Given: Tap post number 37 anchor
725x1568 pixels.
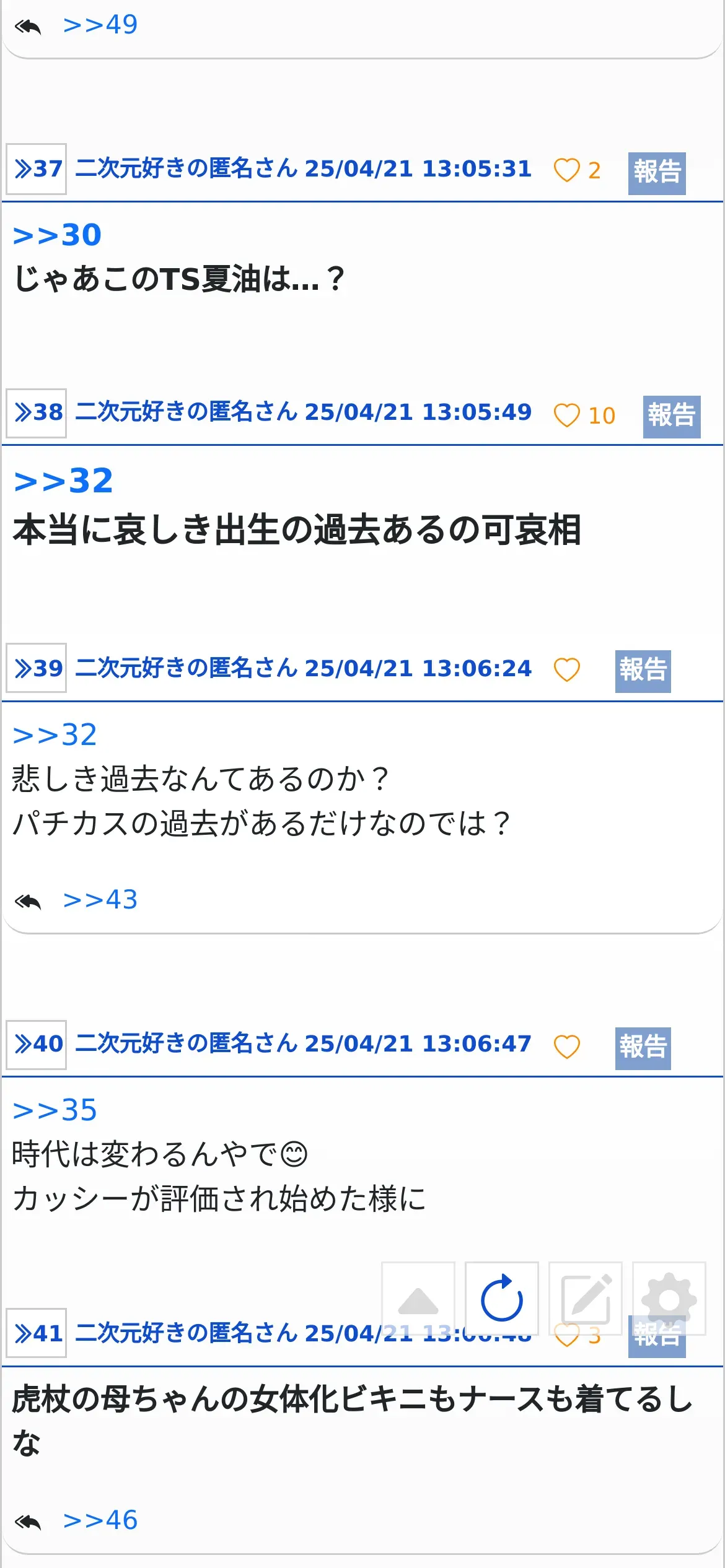Looking at the screenshot, I should coord(37,169).
